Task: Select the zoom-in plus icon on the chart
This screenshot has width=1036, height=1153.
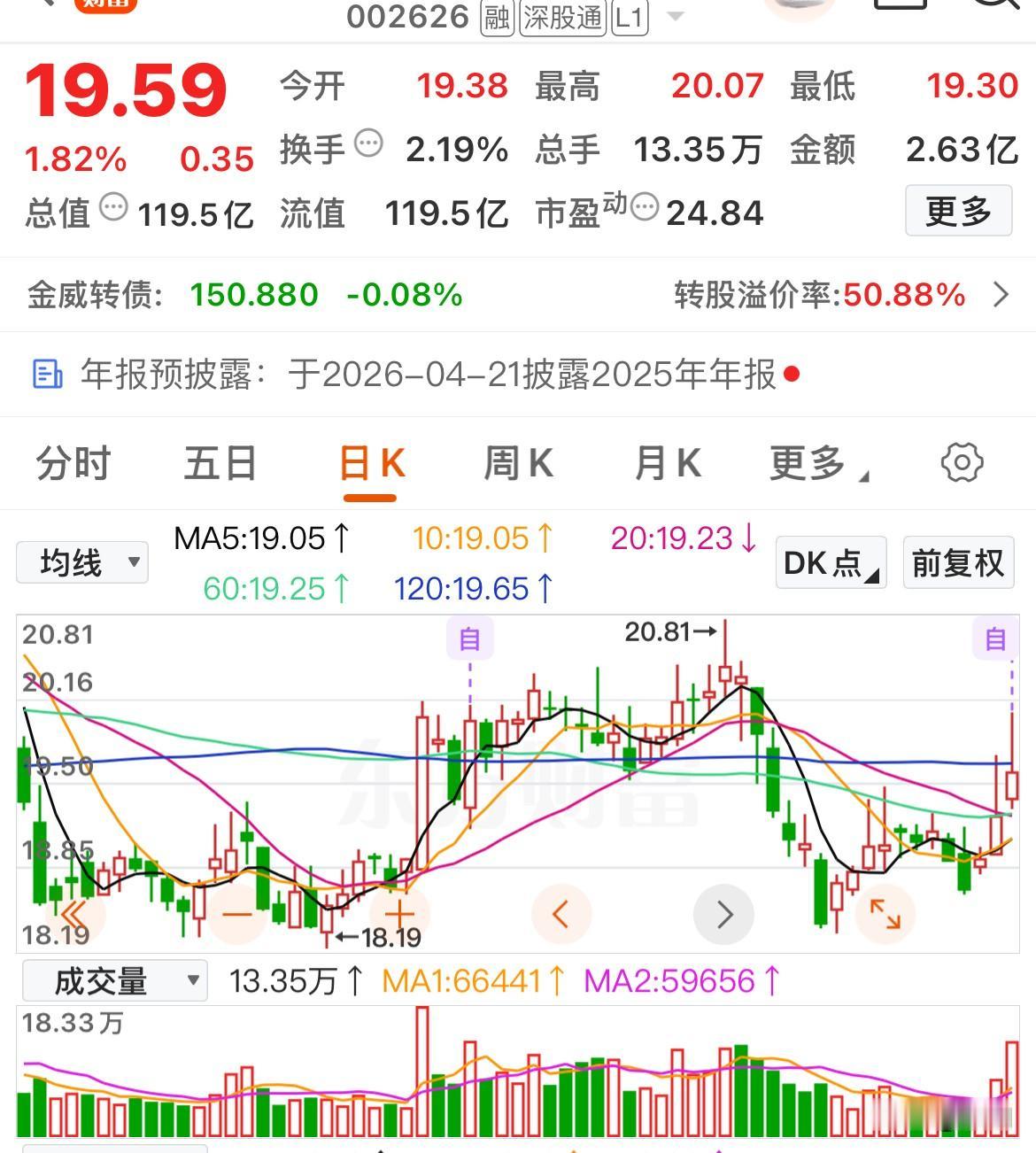Action: (x=397, y=913)
